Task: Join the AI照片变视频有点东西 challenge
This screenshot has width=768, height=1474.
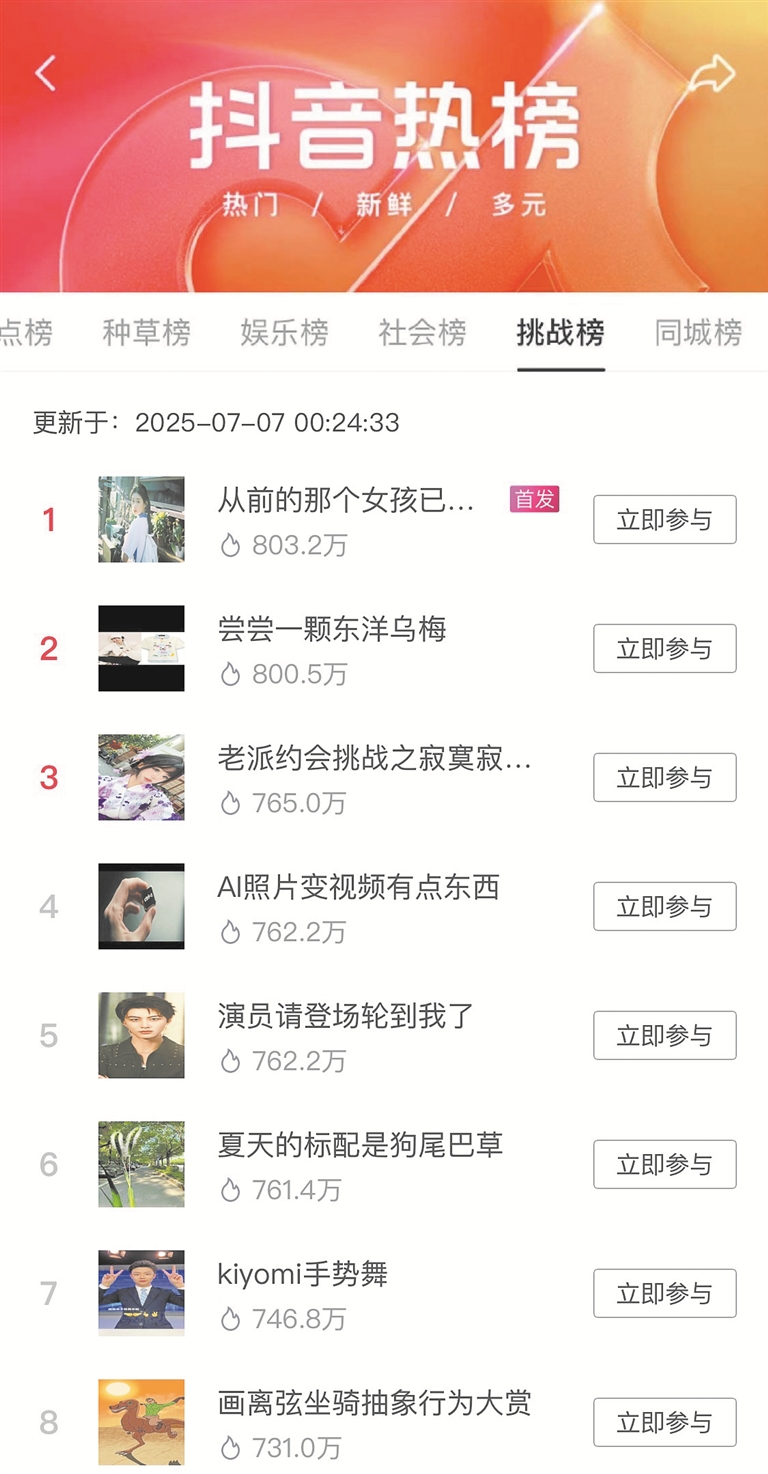Action: coord(664,907)
